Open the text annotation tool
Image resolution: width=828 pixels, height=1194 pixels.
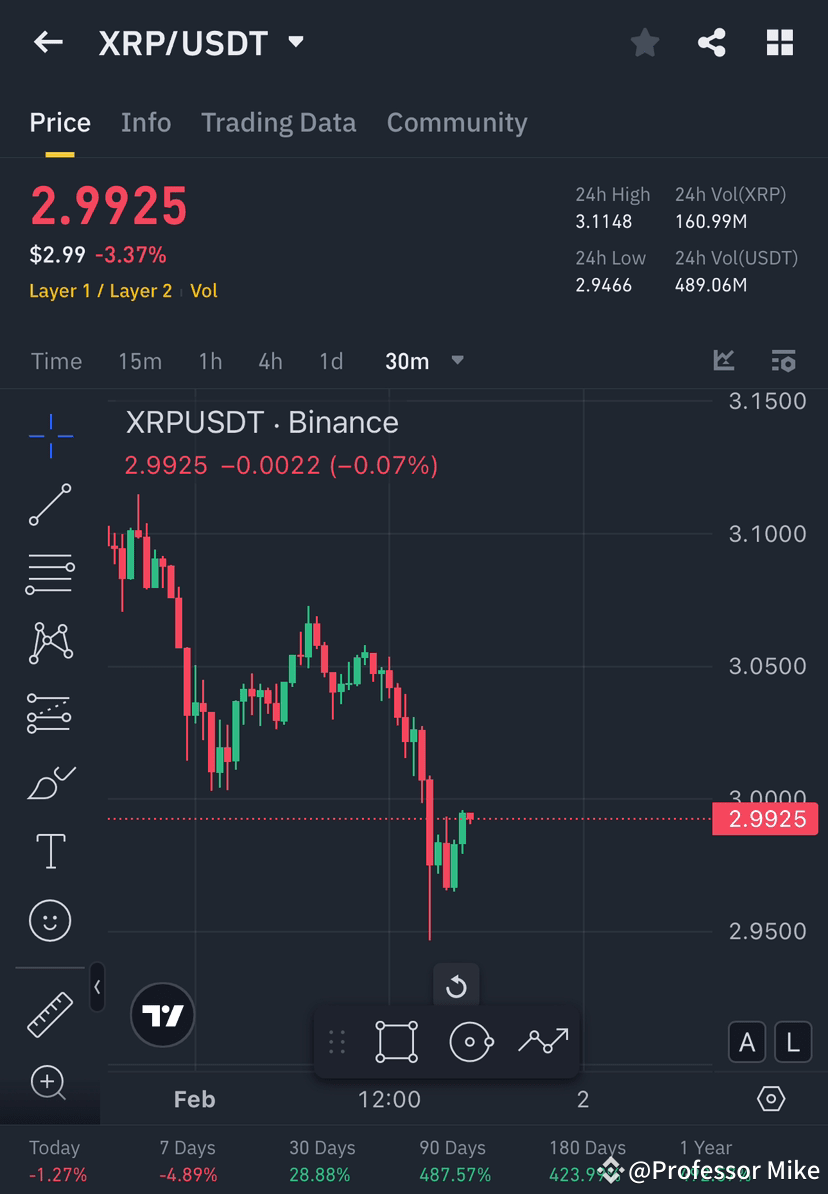pos(50,850)
